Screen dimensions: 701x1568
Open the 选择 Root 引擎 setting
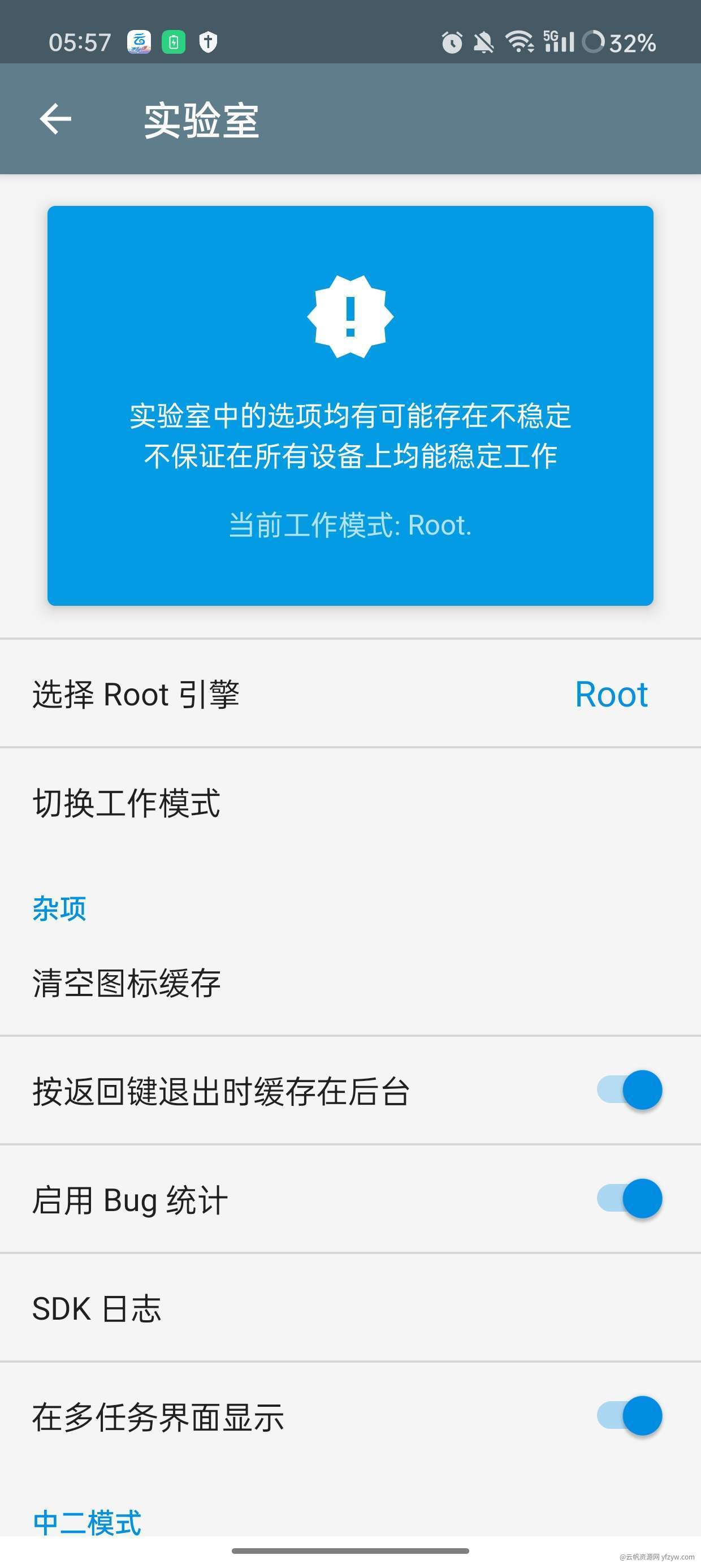(x=350, y=694)
